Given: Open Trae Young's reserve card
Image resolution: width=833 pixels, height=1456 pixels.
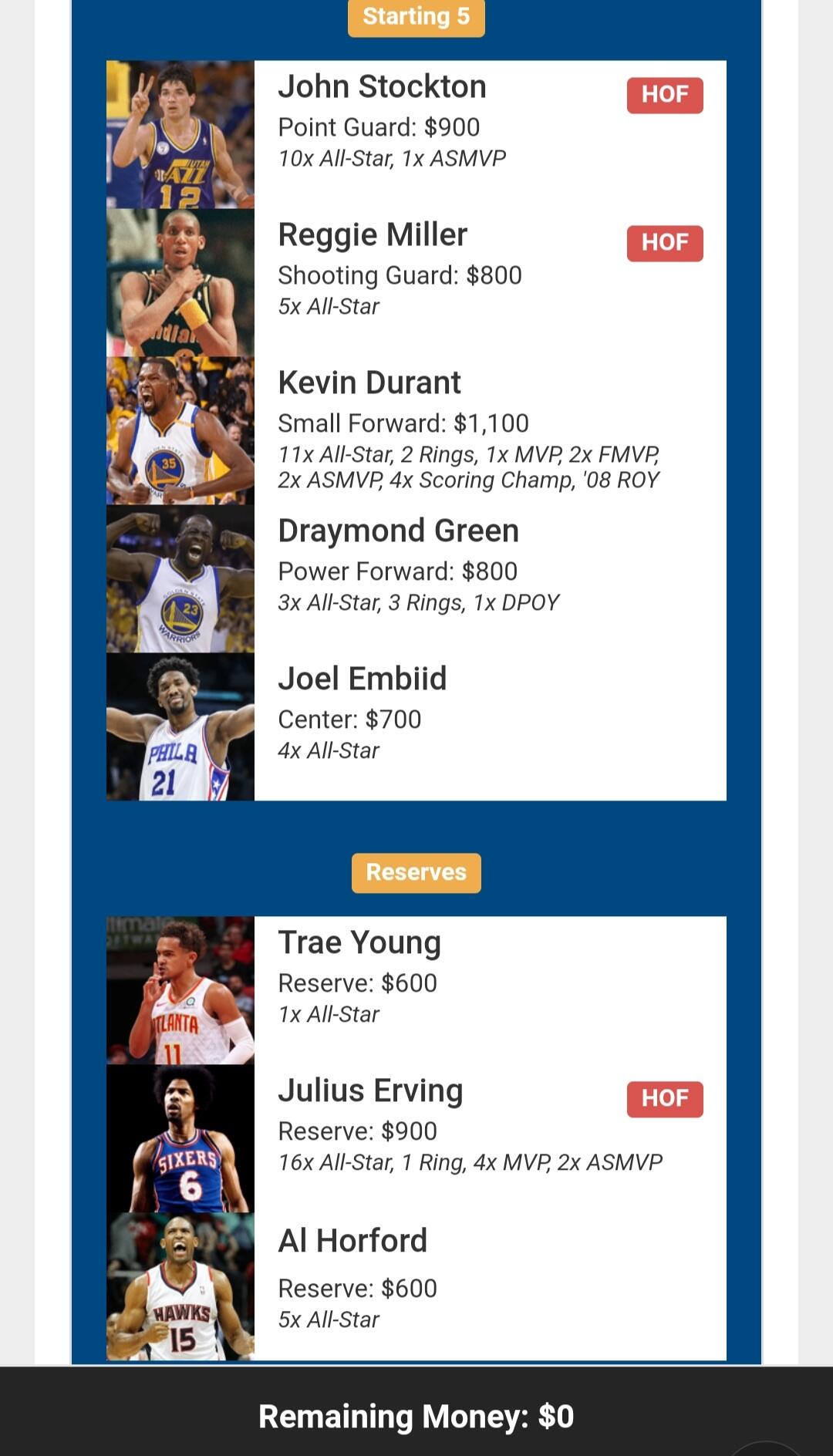Looking at the screenshot, I should [416, 990].
